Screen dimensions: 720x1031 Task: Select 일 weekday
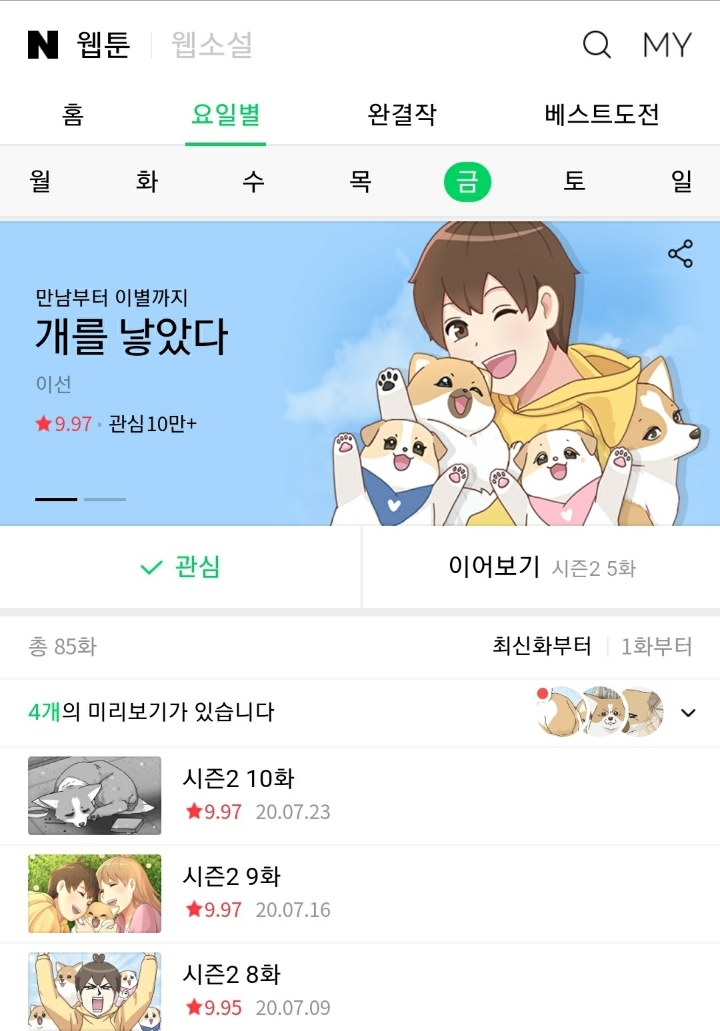(x=681, y=181)
